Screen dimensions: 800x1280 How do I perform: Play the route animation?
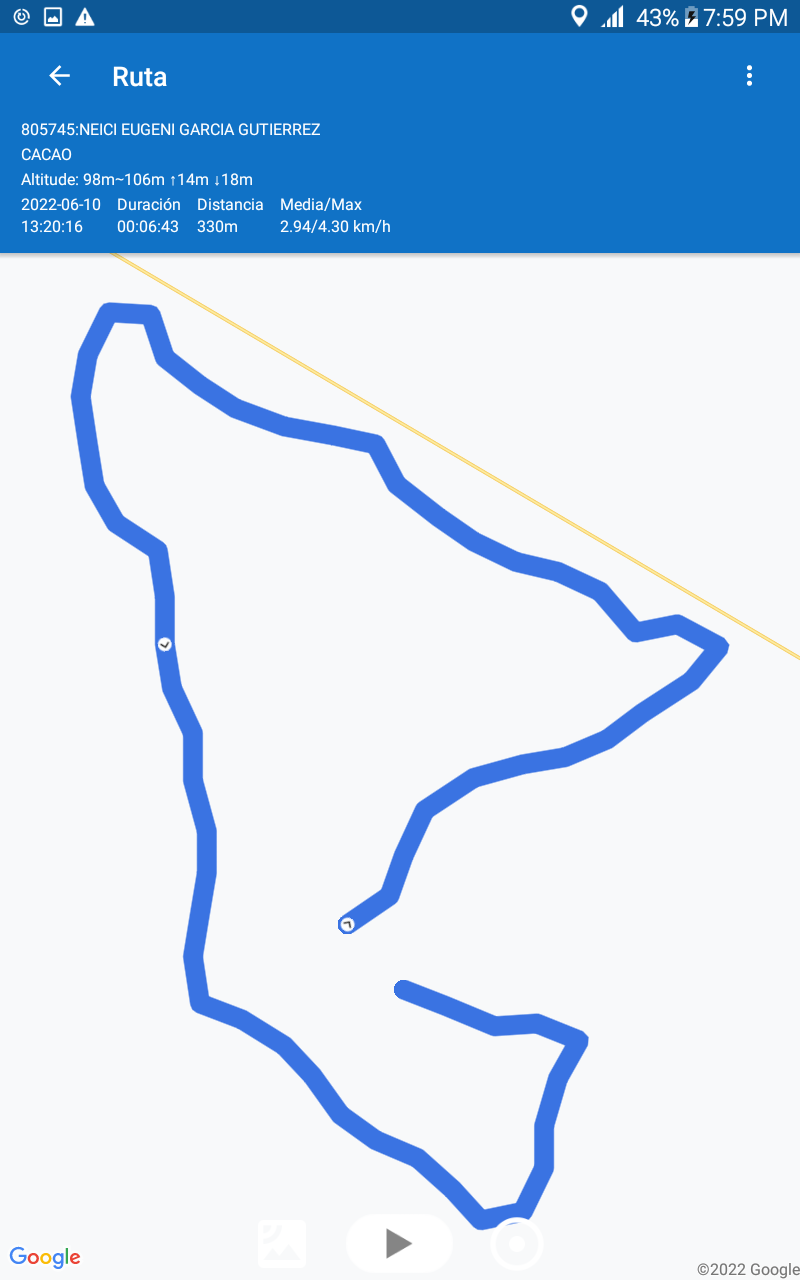[399, 1243]
